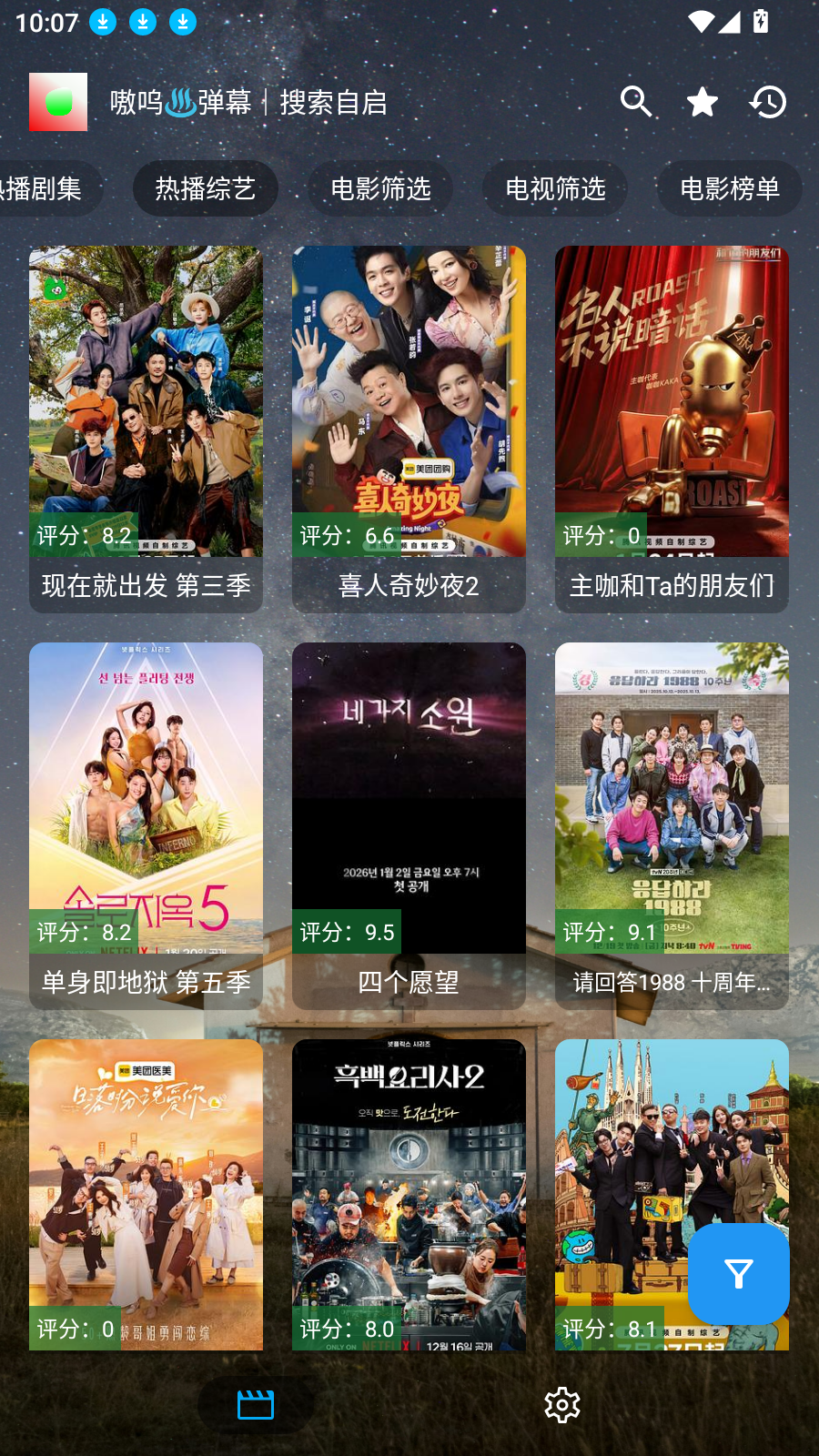Open watch history icon
819x1456 pixels.
[x=768, y=102]
